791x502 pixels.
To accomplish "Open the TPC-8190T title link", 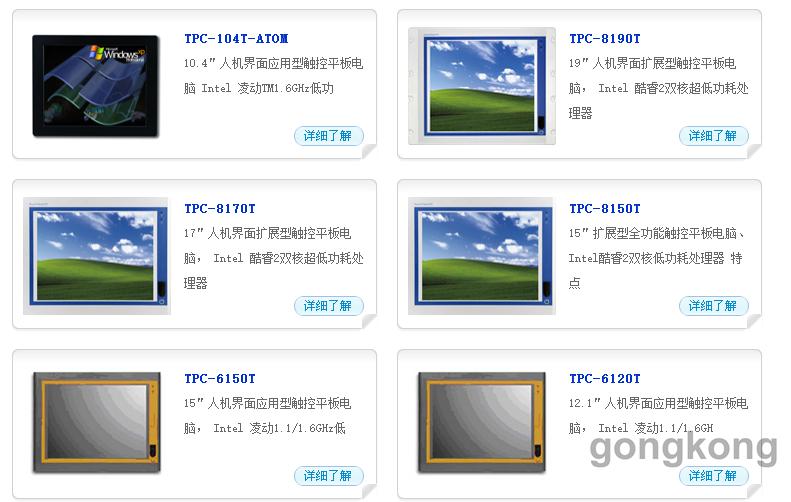I will pos(605,39).
